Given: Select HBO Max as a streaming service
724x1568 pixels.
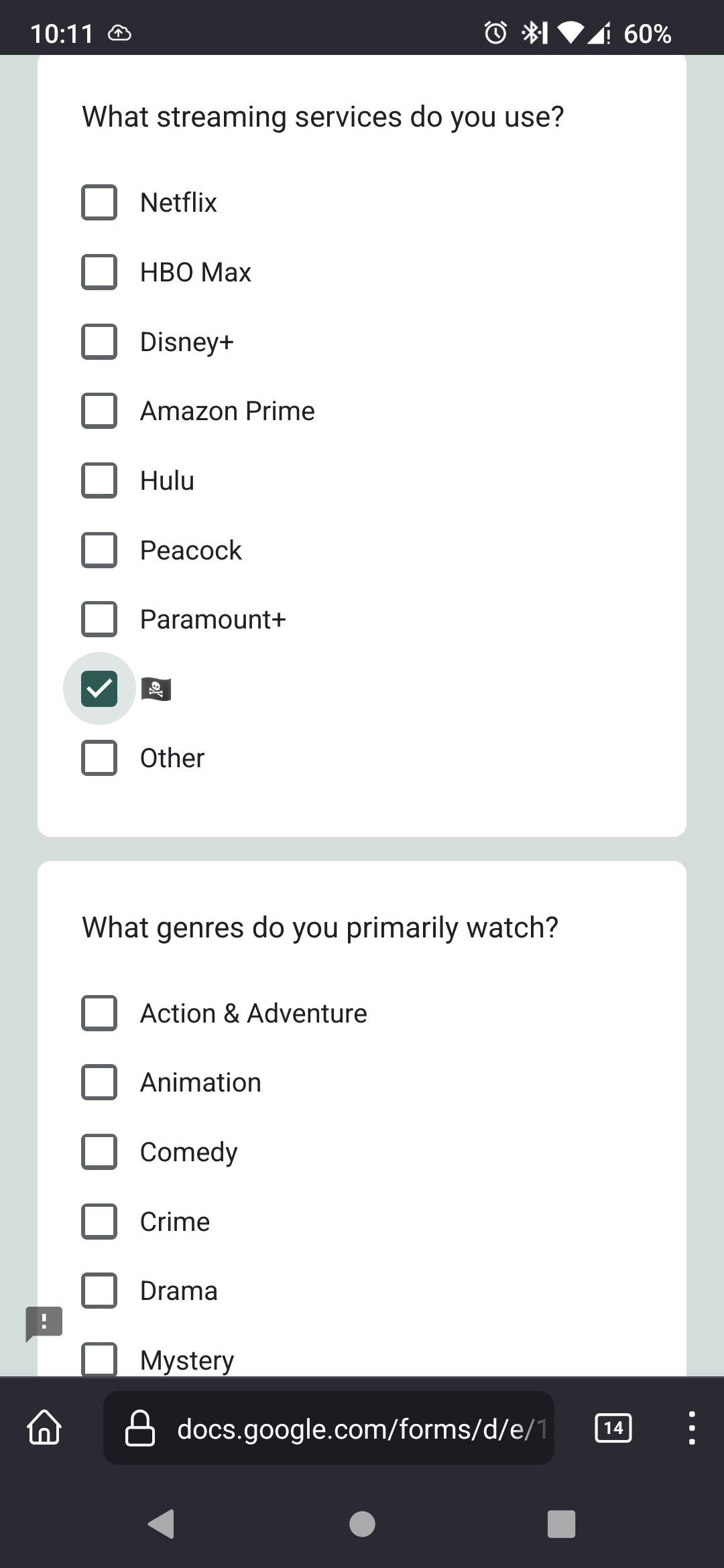Looking at the screenshot, I should [99, 272].
